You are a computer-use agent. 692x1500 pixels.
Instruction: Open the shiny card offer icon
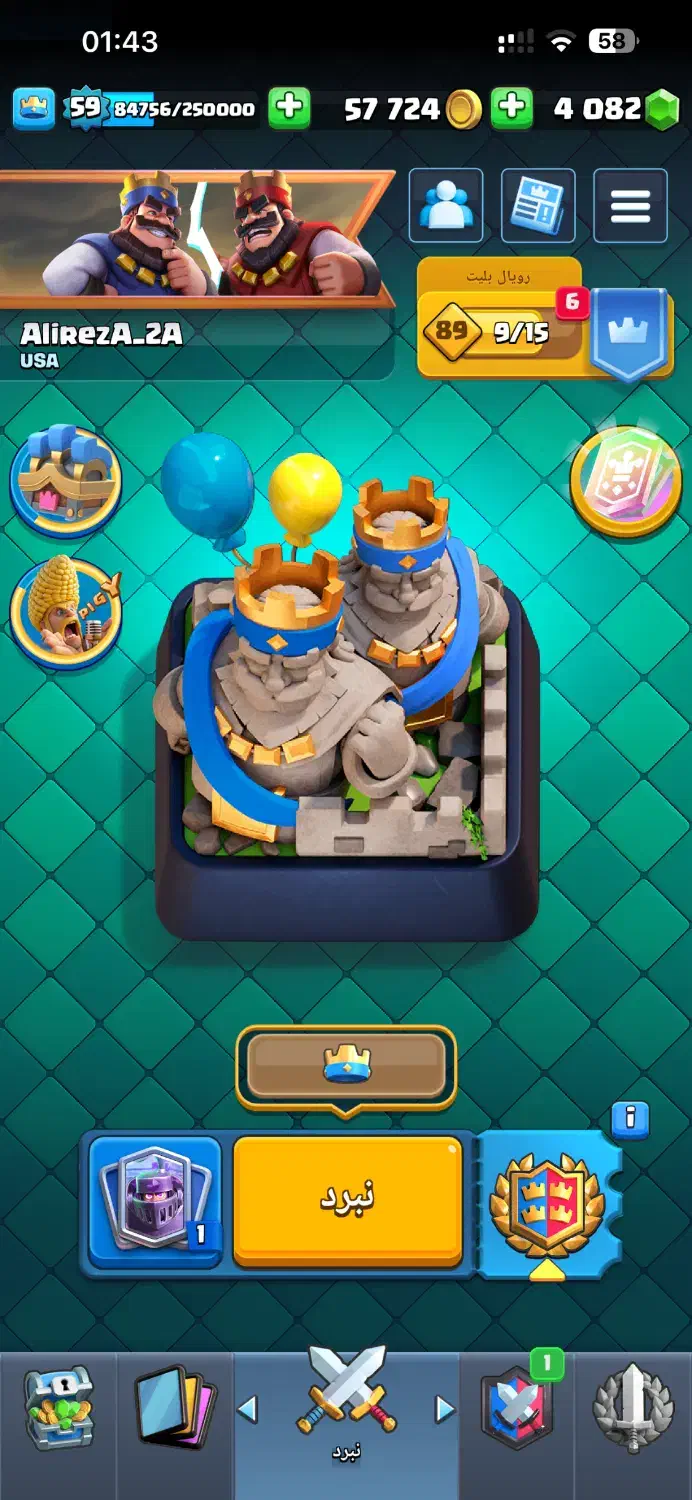pos(625,481)
